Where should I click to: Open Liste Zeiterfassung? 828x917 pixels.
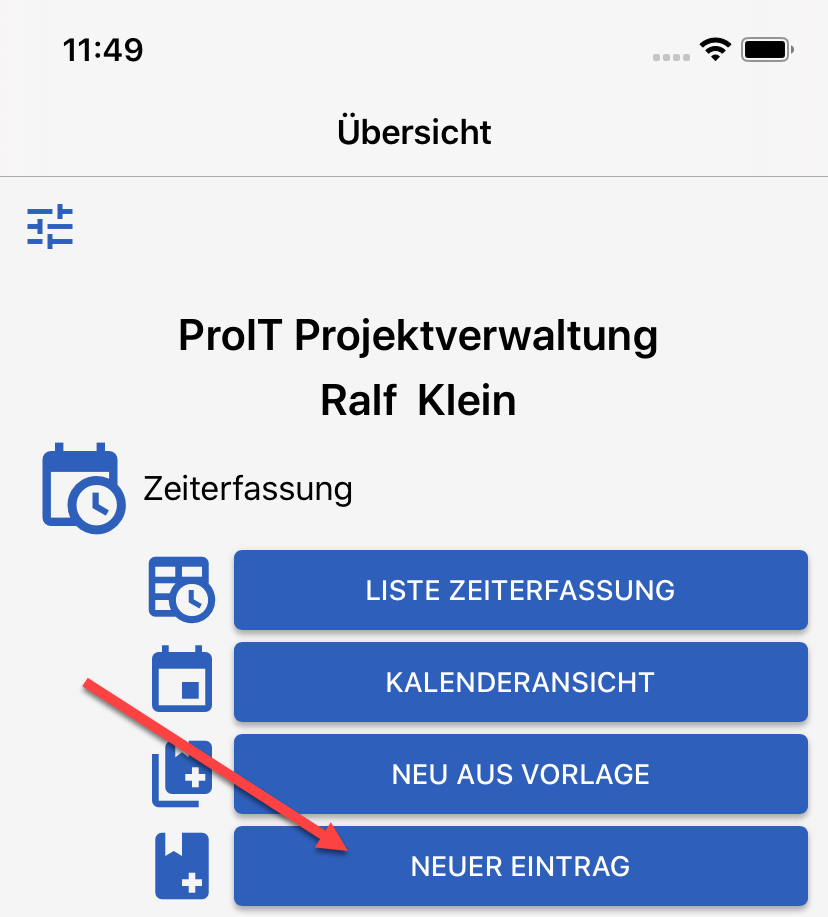coord(520,590)
